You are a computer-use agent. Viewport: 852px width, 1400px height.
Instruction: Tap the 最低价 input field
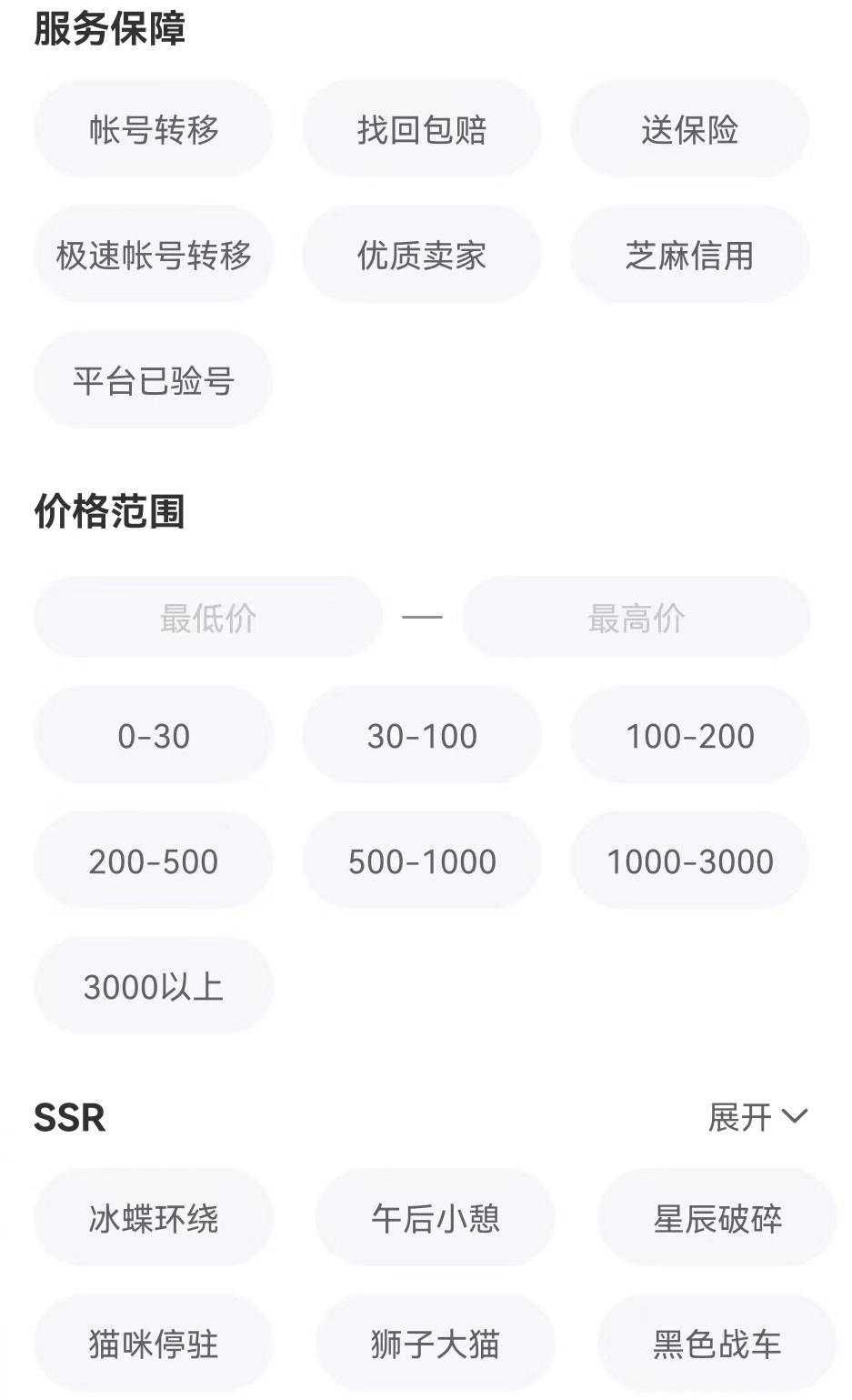coord(207,618)
